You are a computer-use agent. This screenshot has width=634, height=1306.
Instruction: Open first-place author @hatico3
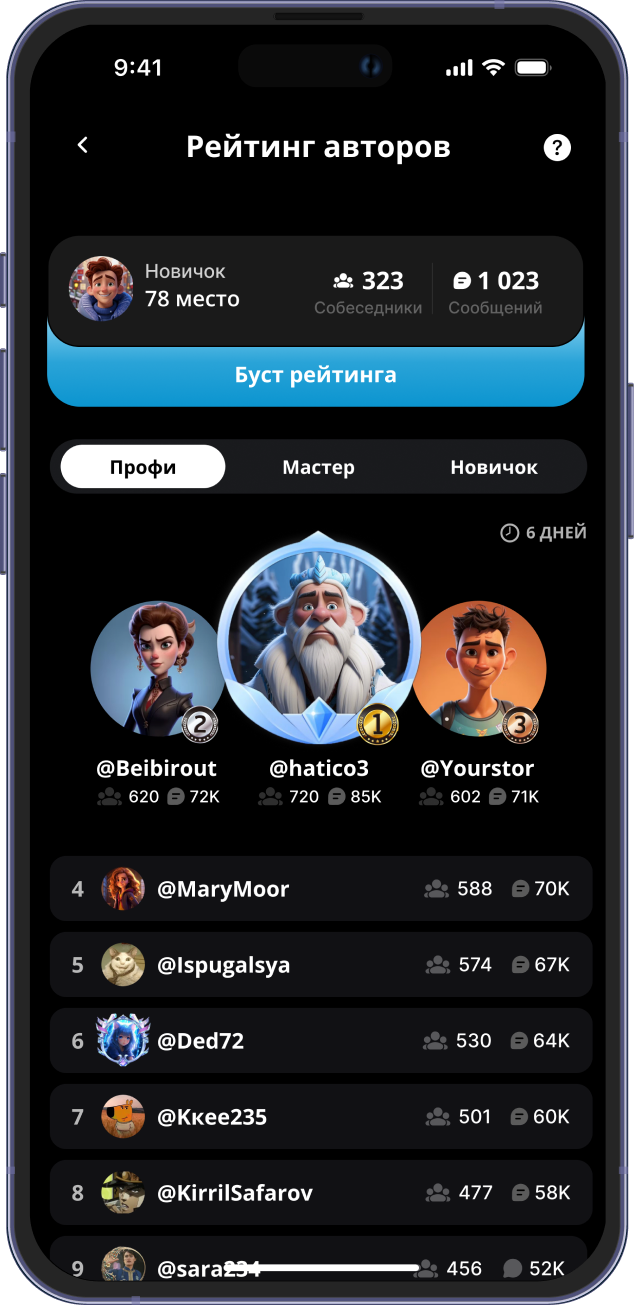pyautogui.click(x=318, y=640)
